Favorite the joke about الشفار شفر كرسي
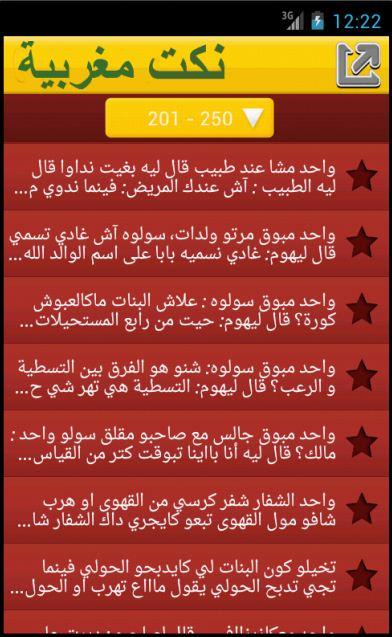Viewport: 392px width, 637px height. click(x=362, y=509)
